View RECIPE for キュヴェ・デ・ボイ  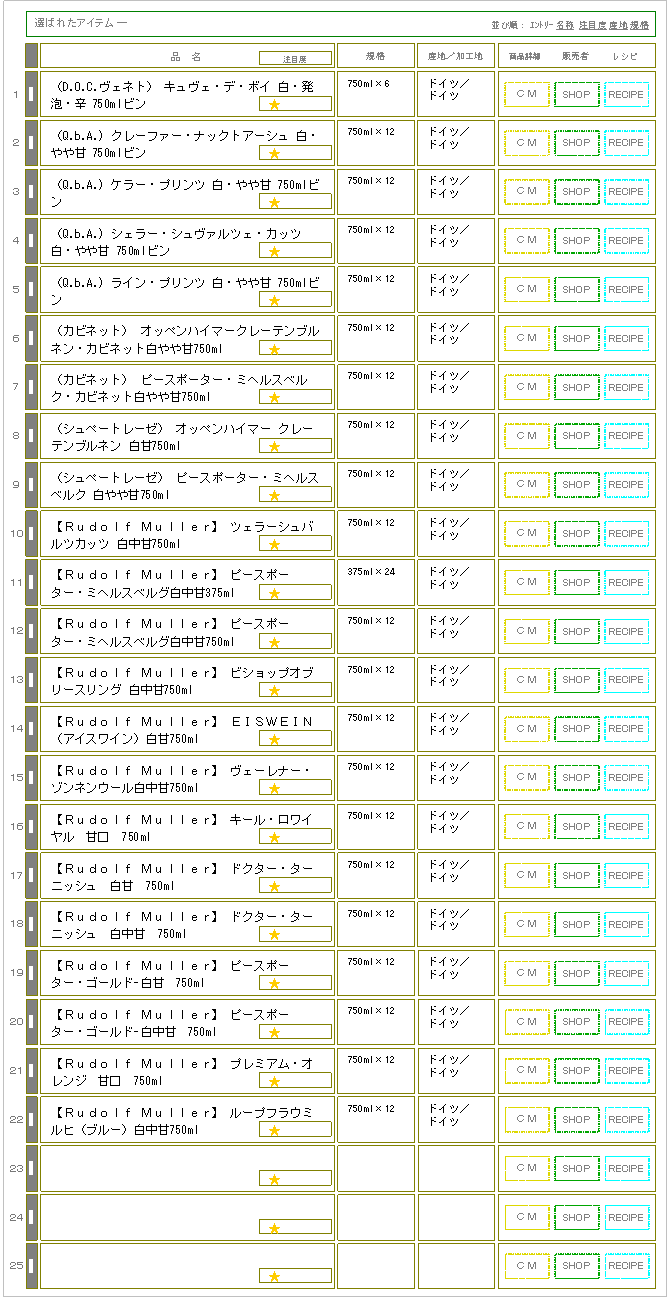pos(626,94)
